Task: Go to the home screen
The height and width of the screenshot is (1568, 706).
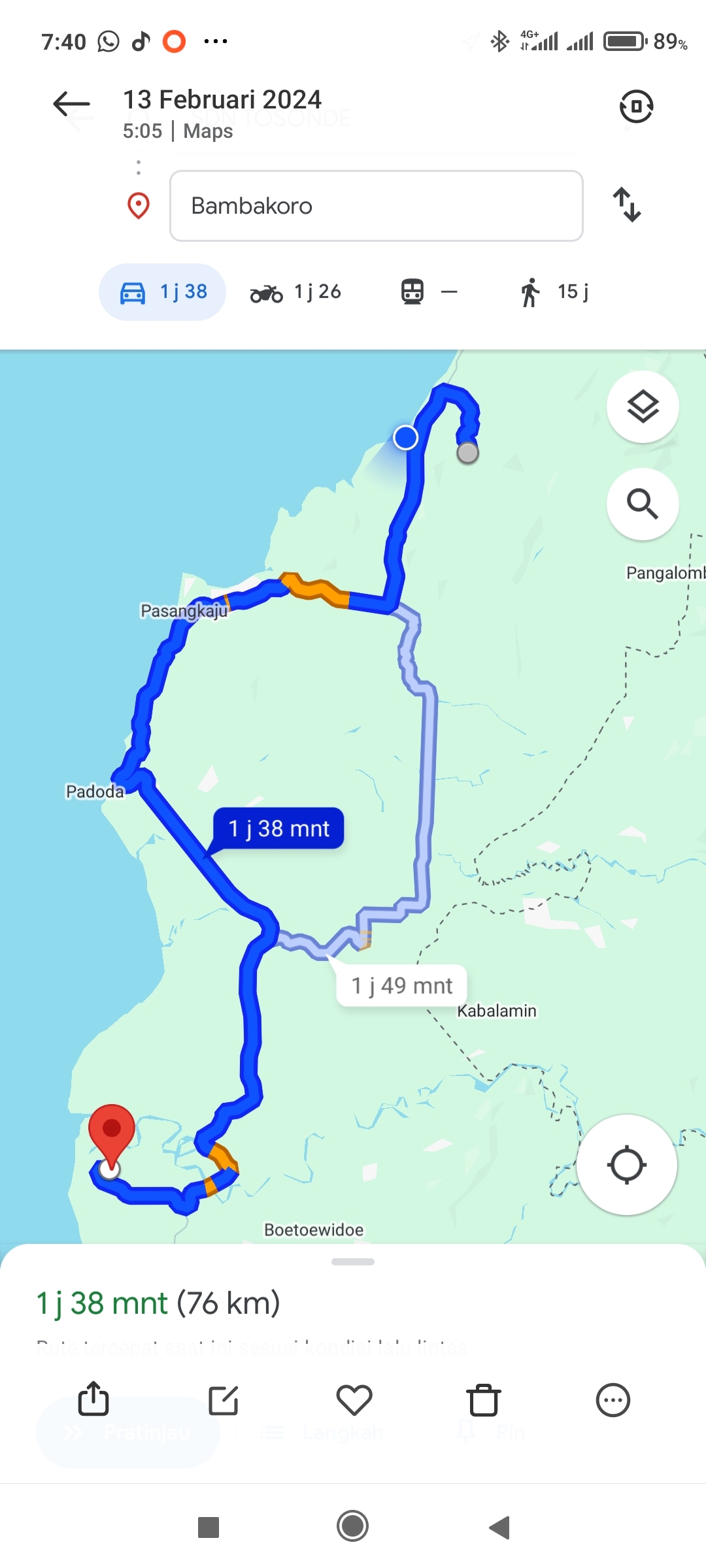Action: (x=353, y=1526)
